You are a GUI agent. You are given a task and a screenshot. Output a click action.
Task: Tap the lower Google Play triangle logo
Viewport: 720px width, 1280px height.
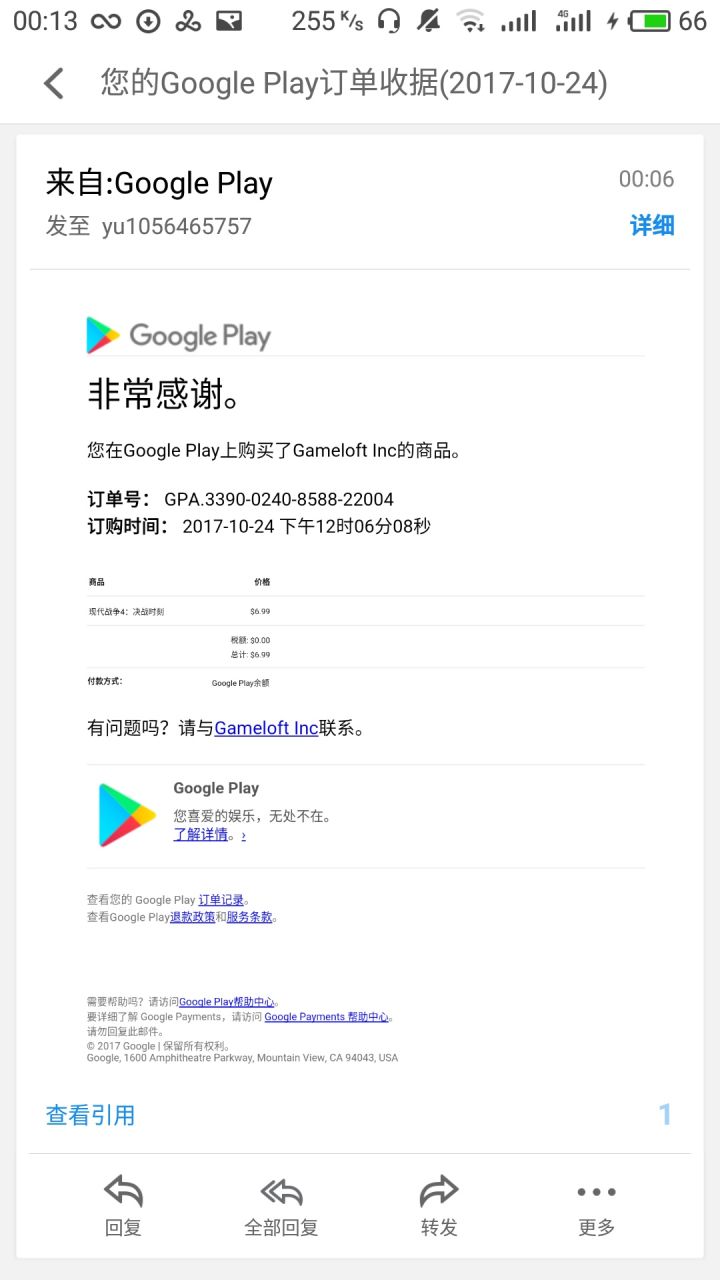coord(123,813)
